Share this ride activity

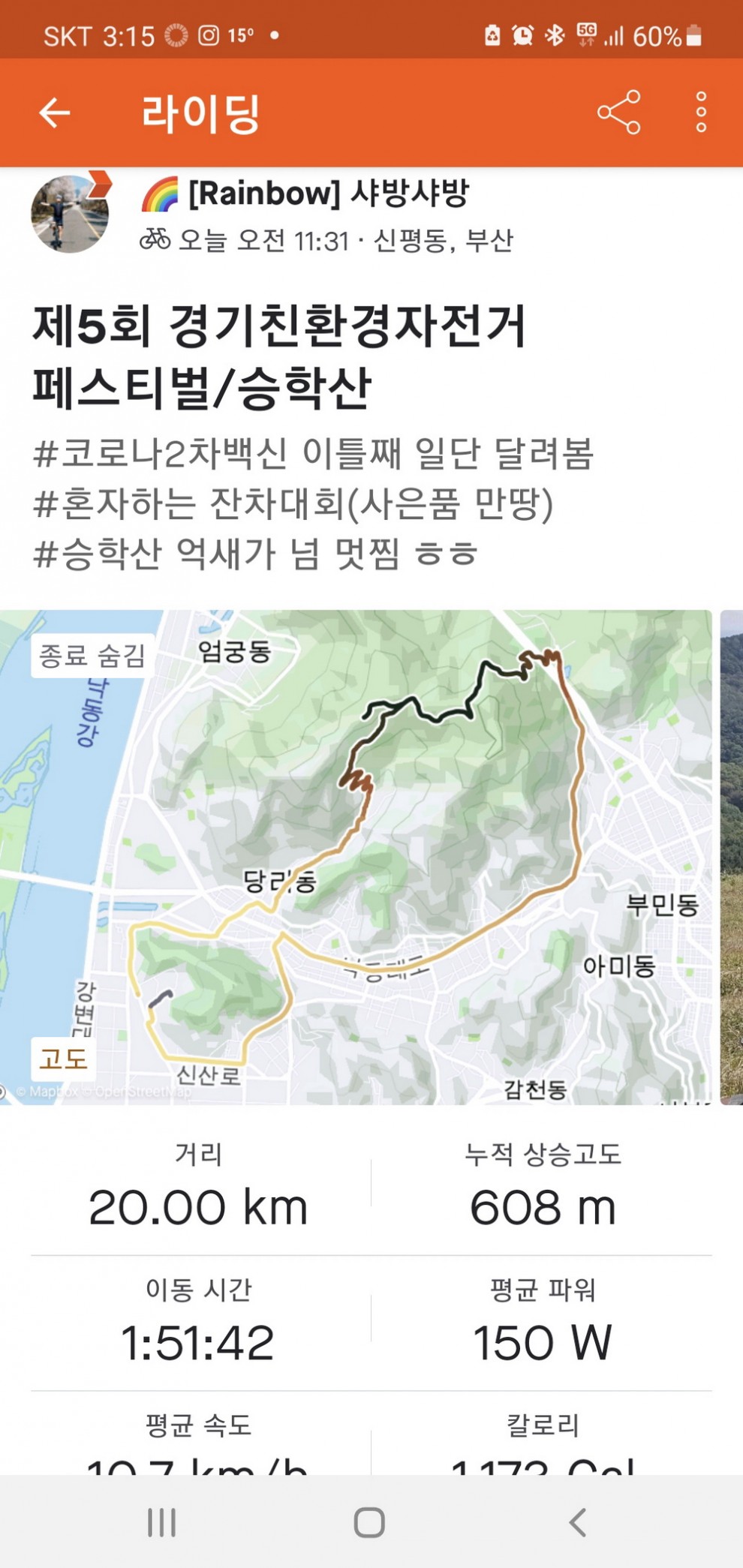click(618, 113)
